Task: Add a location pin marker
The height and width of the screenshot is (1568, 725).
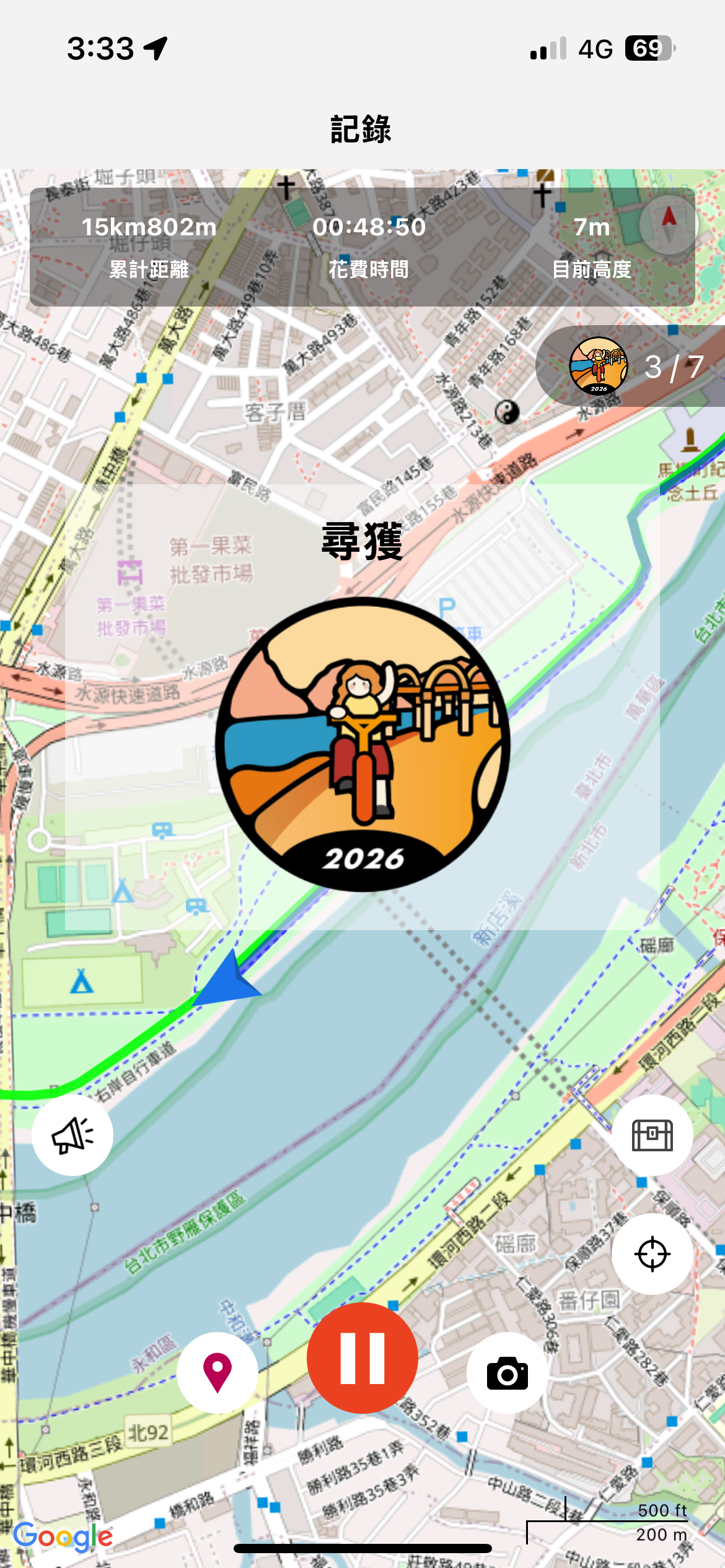Action: coord(217,1373)
